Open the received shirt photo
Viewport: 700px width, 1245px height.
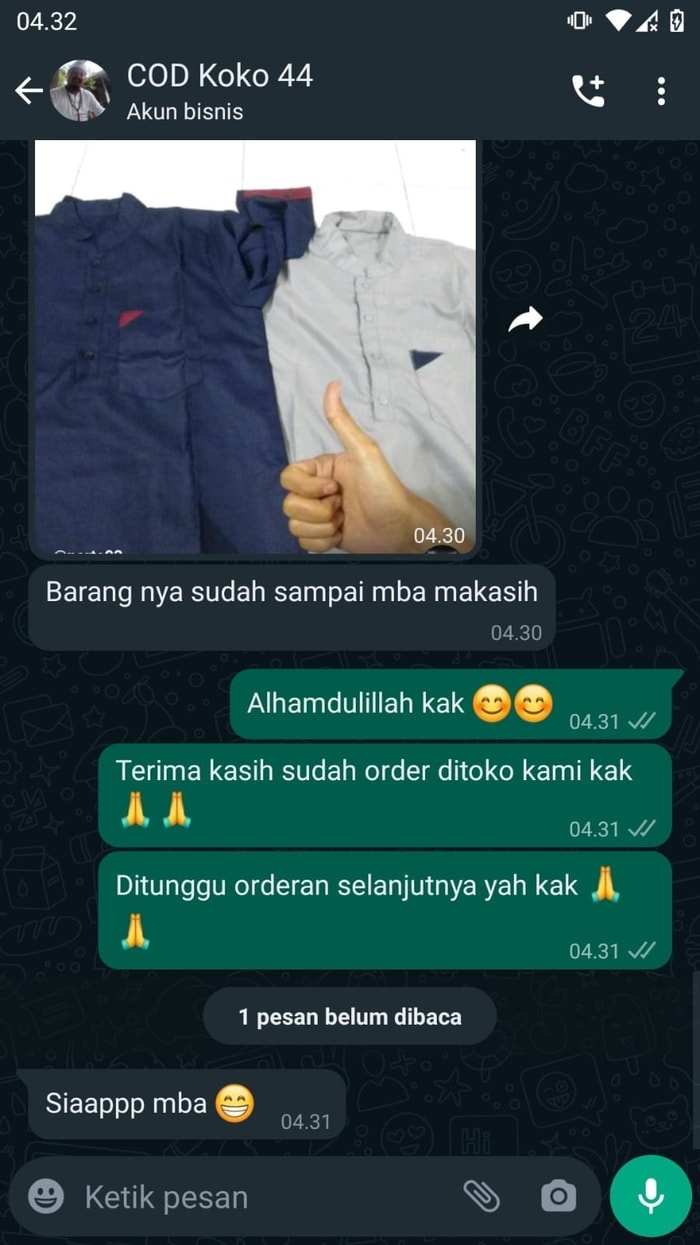[255, 345]
